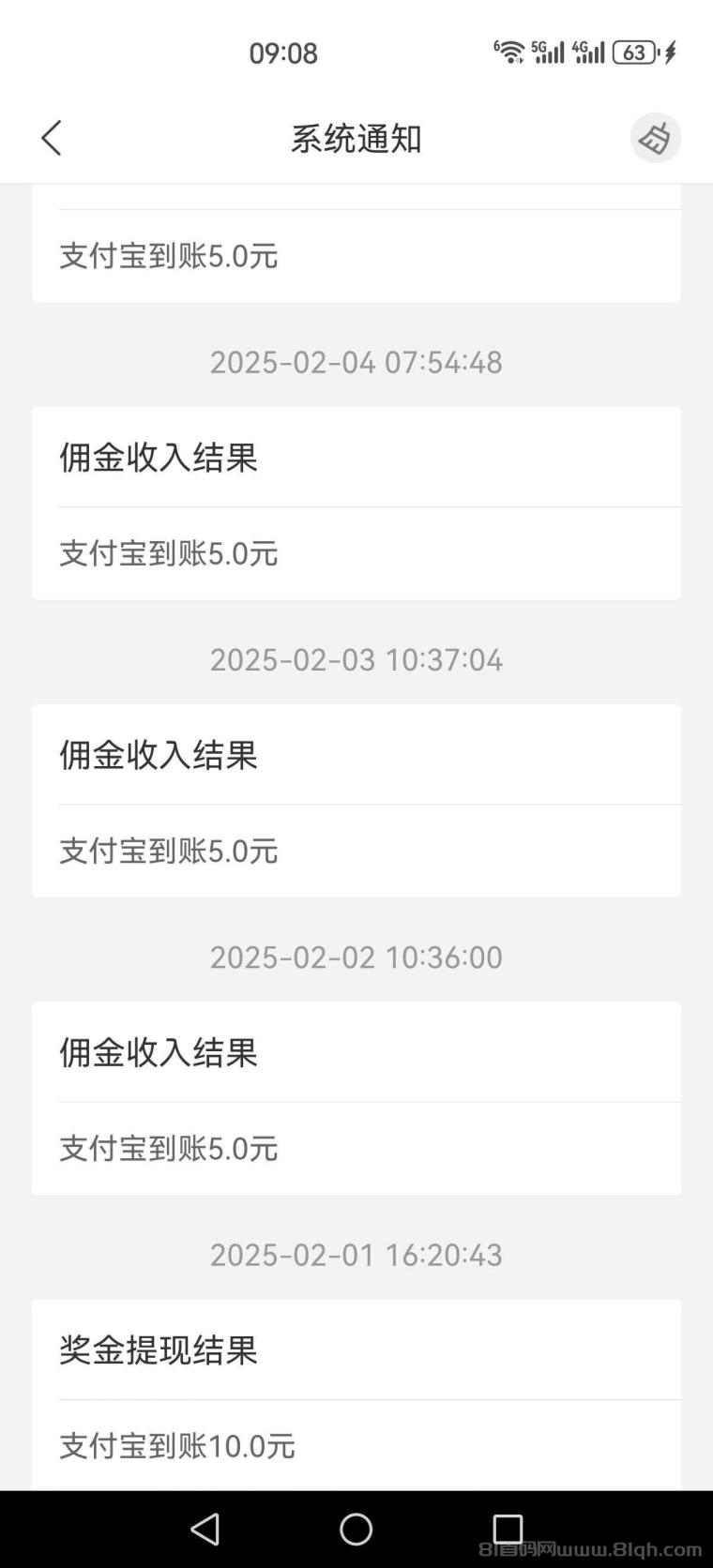This screenshot has height=1568, width=713.
Task: Clear all notifications with the broom icon
Action: [x=655, y=138]
